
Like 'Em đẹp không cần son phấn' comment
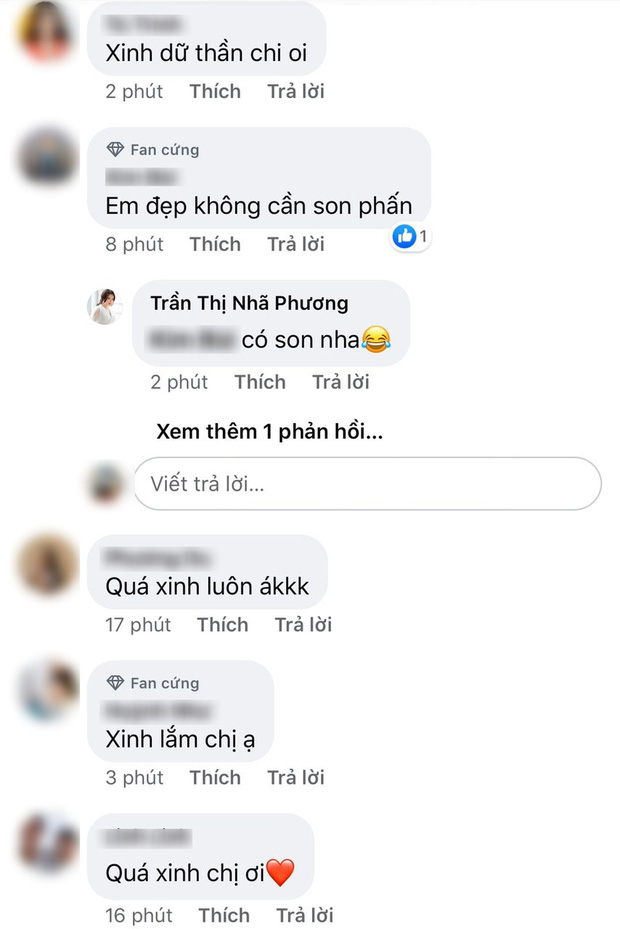point(215,244)
